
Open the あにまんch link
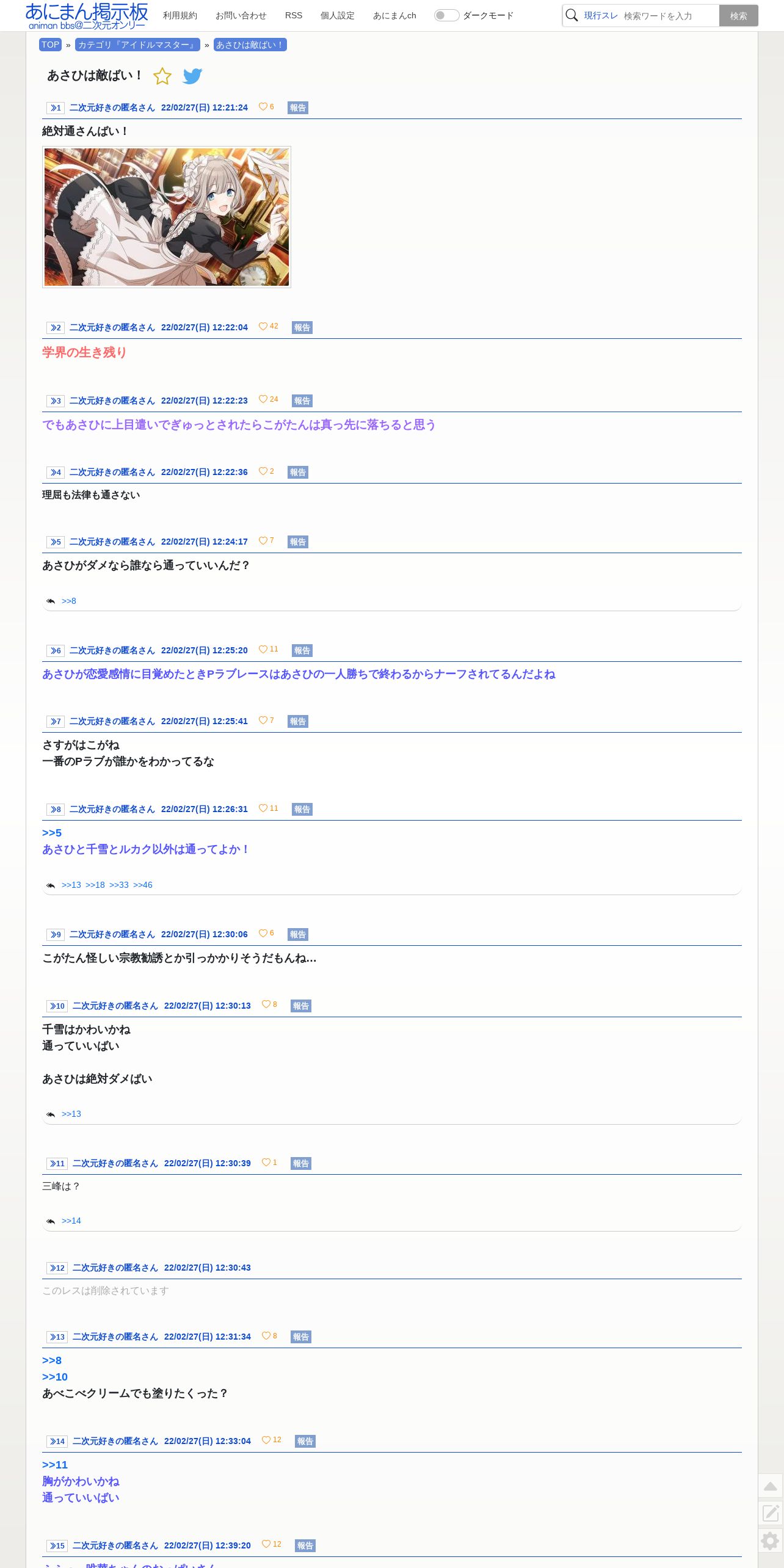pos(394,15)
